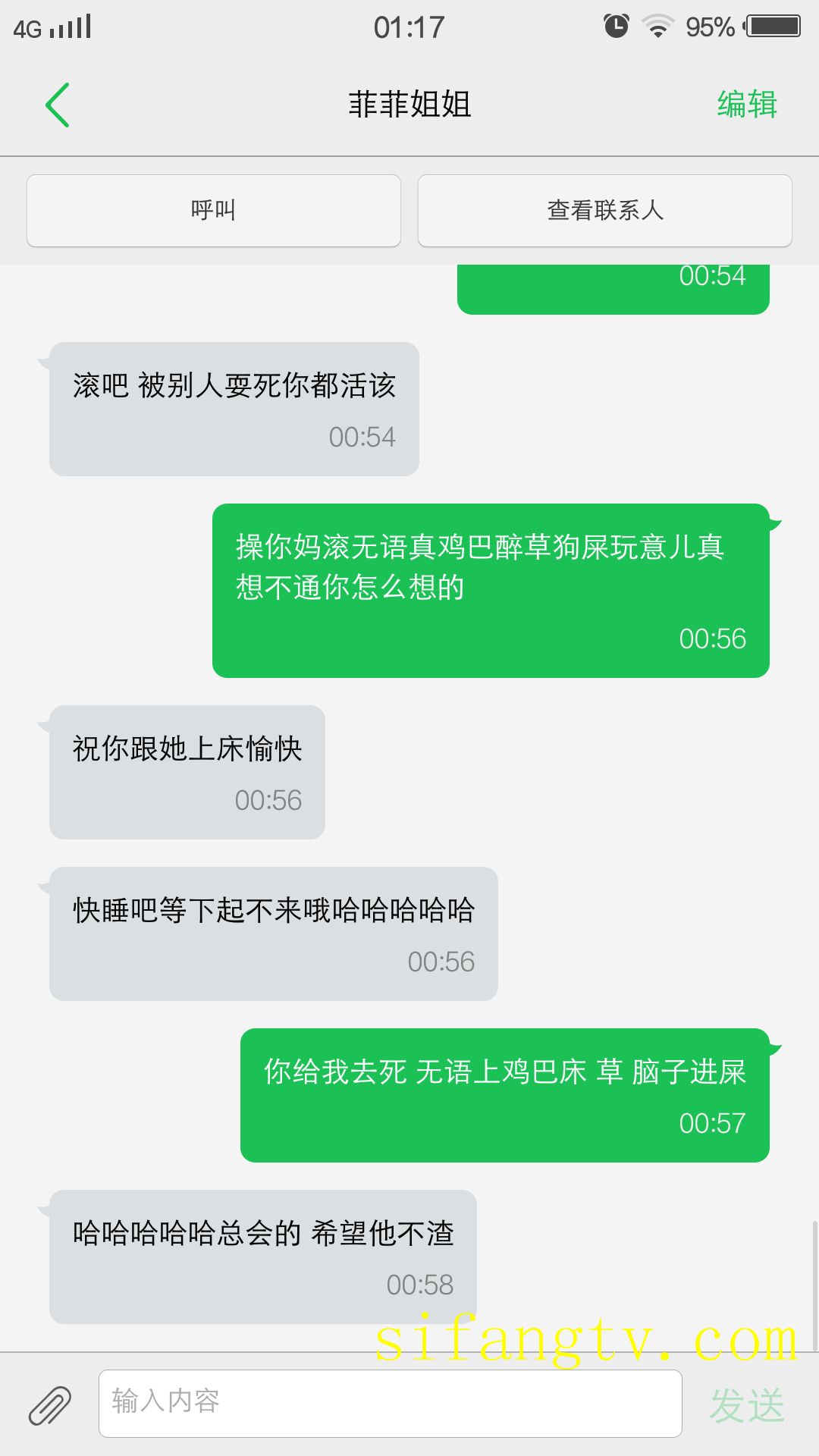Image resolution: width=819 pixels, height=1456 pixels.
Task: Send the message with 发送
Action: [x=746, y=1405]
